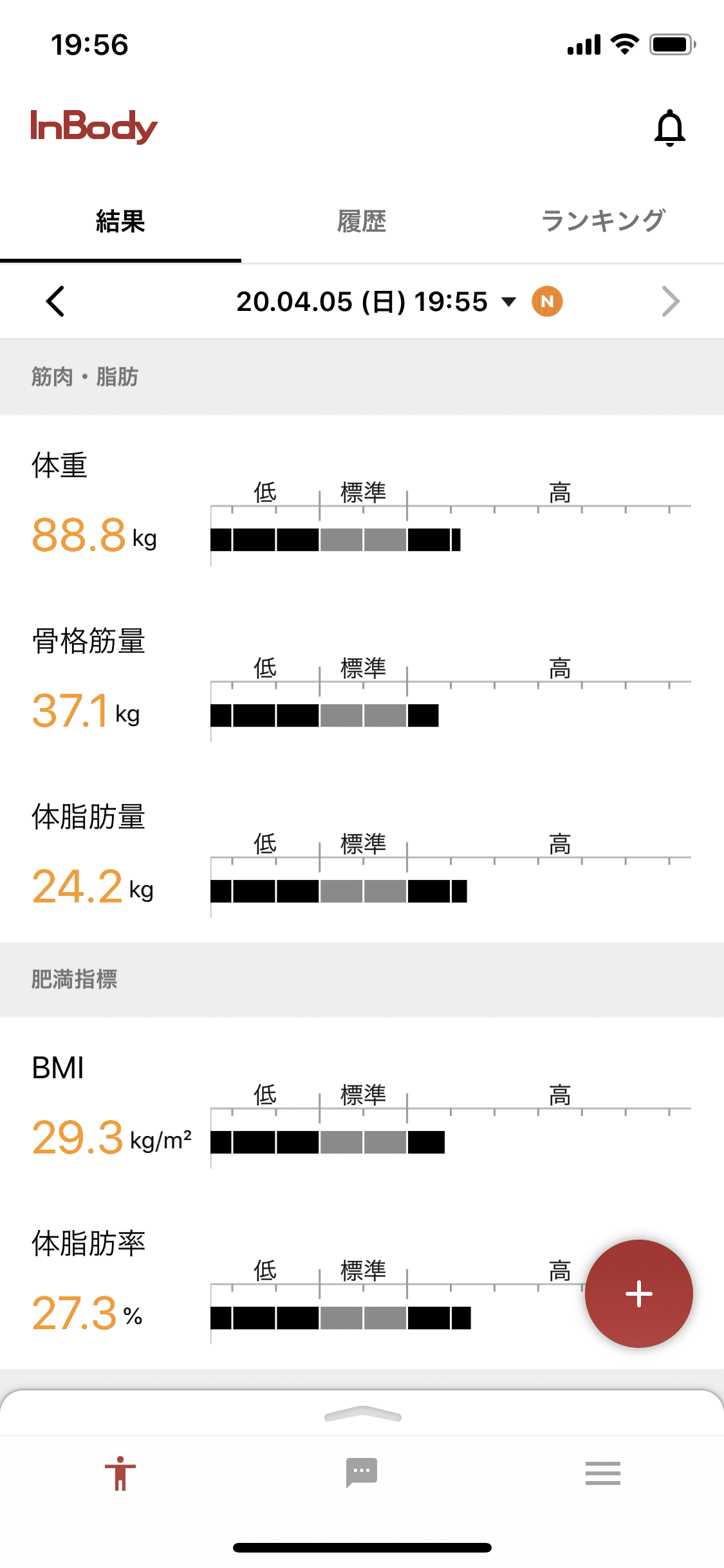The width and height of the screenshot is (724, 1568).
Task: Open the chat bubble bottom tab
Action: tap(362, 1473)
